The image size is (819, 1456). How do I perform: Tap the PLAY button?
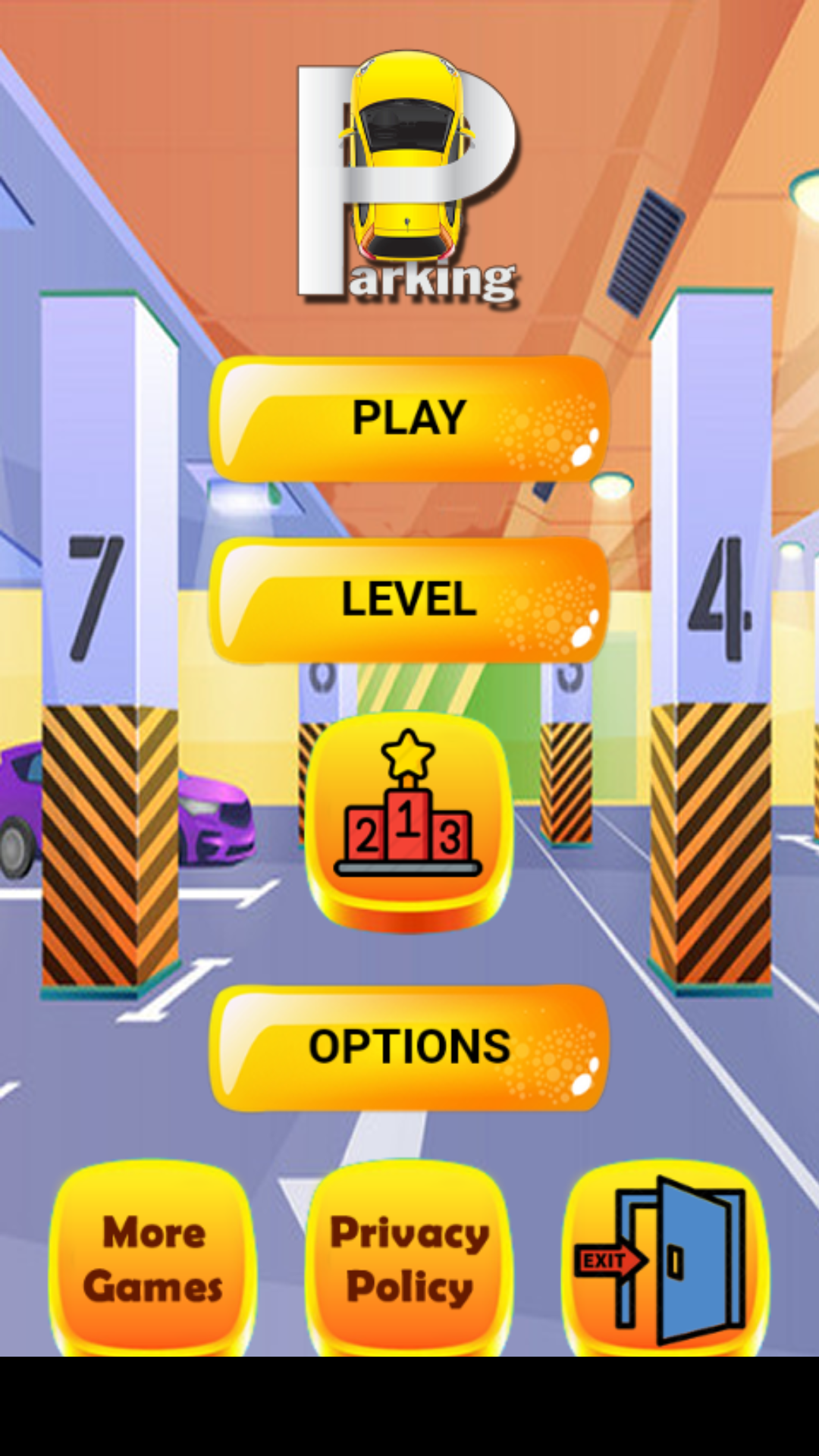409,419
